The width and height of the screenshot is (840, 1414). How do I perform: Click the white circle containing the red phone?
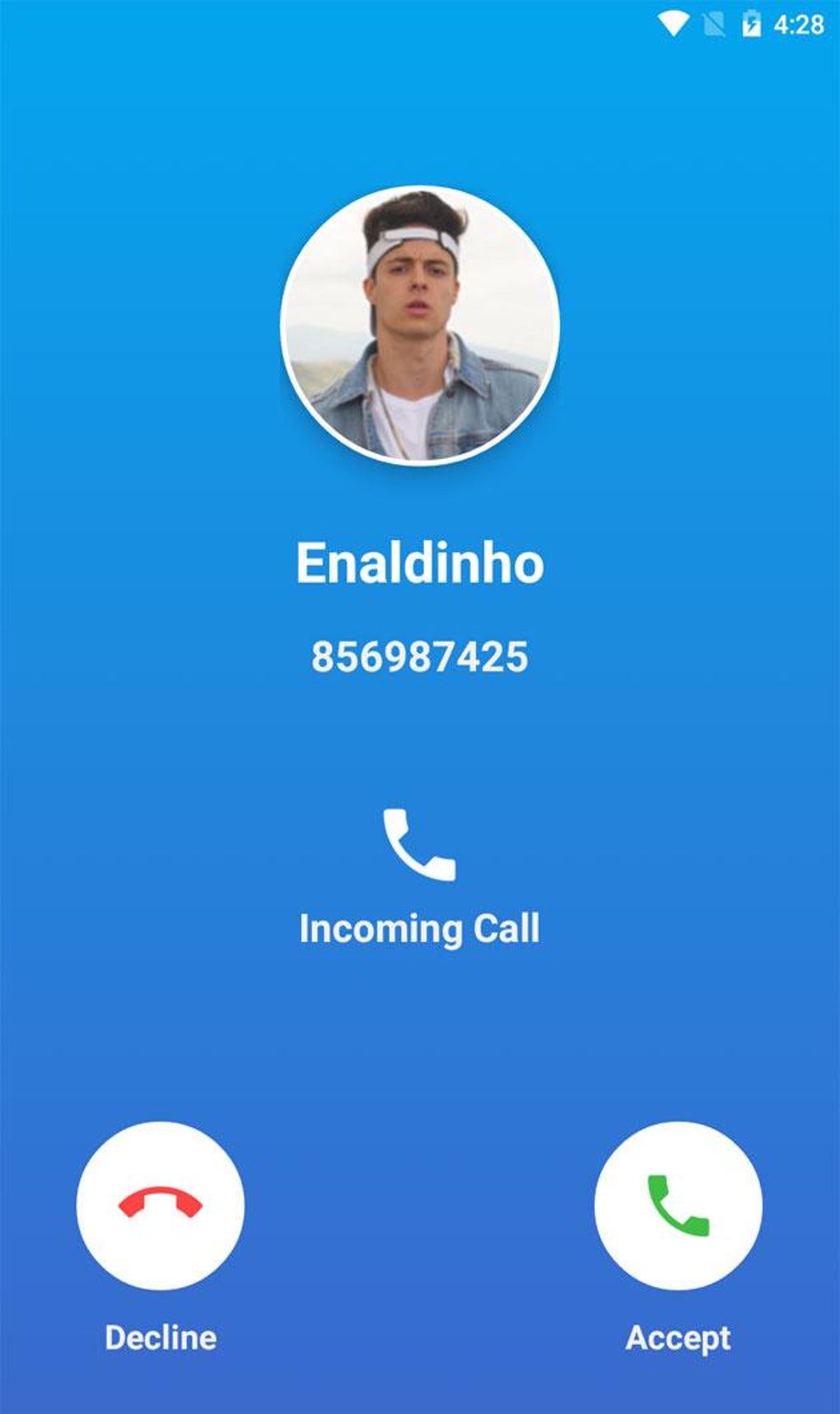click(x=161, y=1205)
